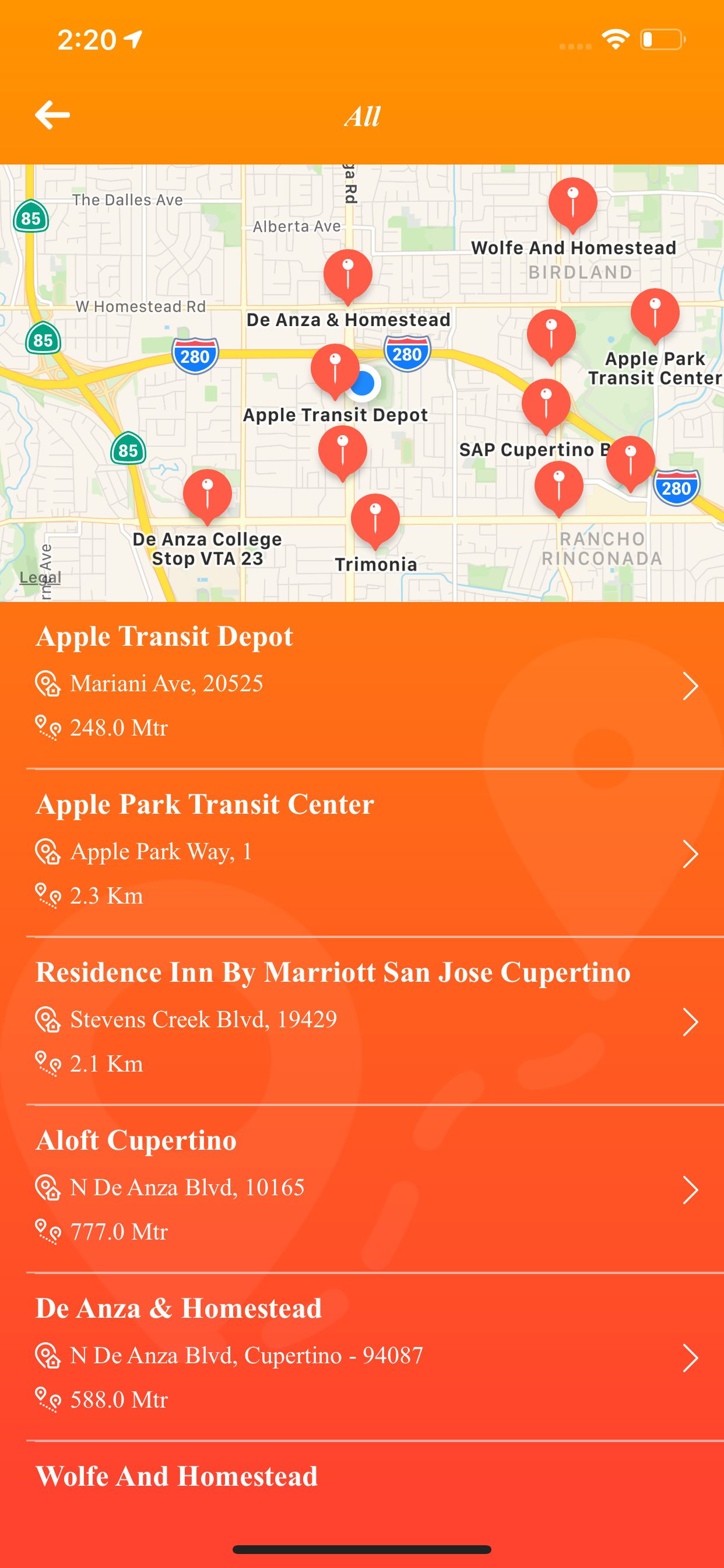View the Aloft Cupertino location
The width and height of the screenshot is (724, 1568).
tap(362, 1188)
